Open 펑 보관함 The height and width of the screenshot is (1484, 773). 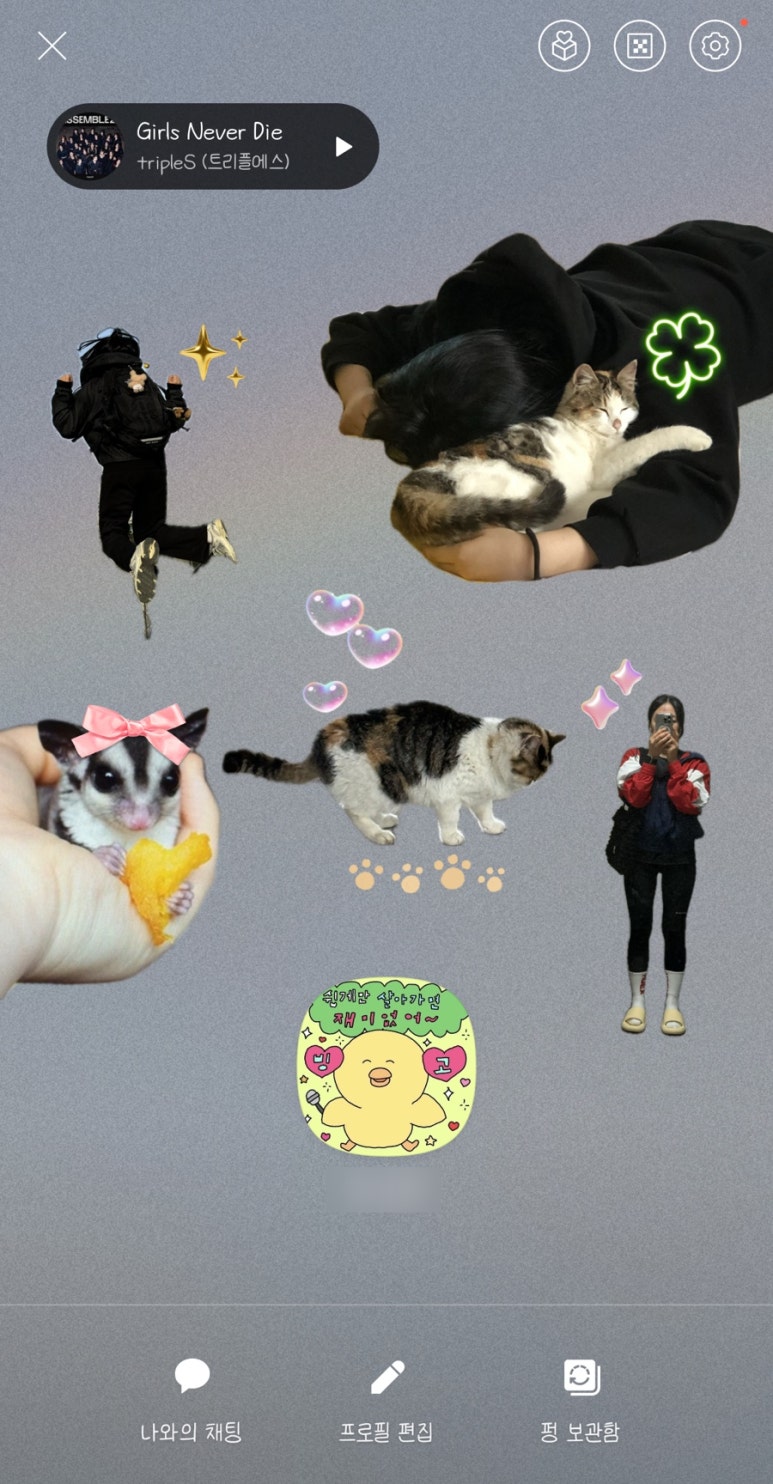[580, 1400]
